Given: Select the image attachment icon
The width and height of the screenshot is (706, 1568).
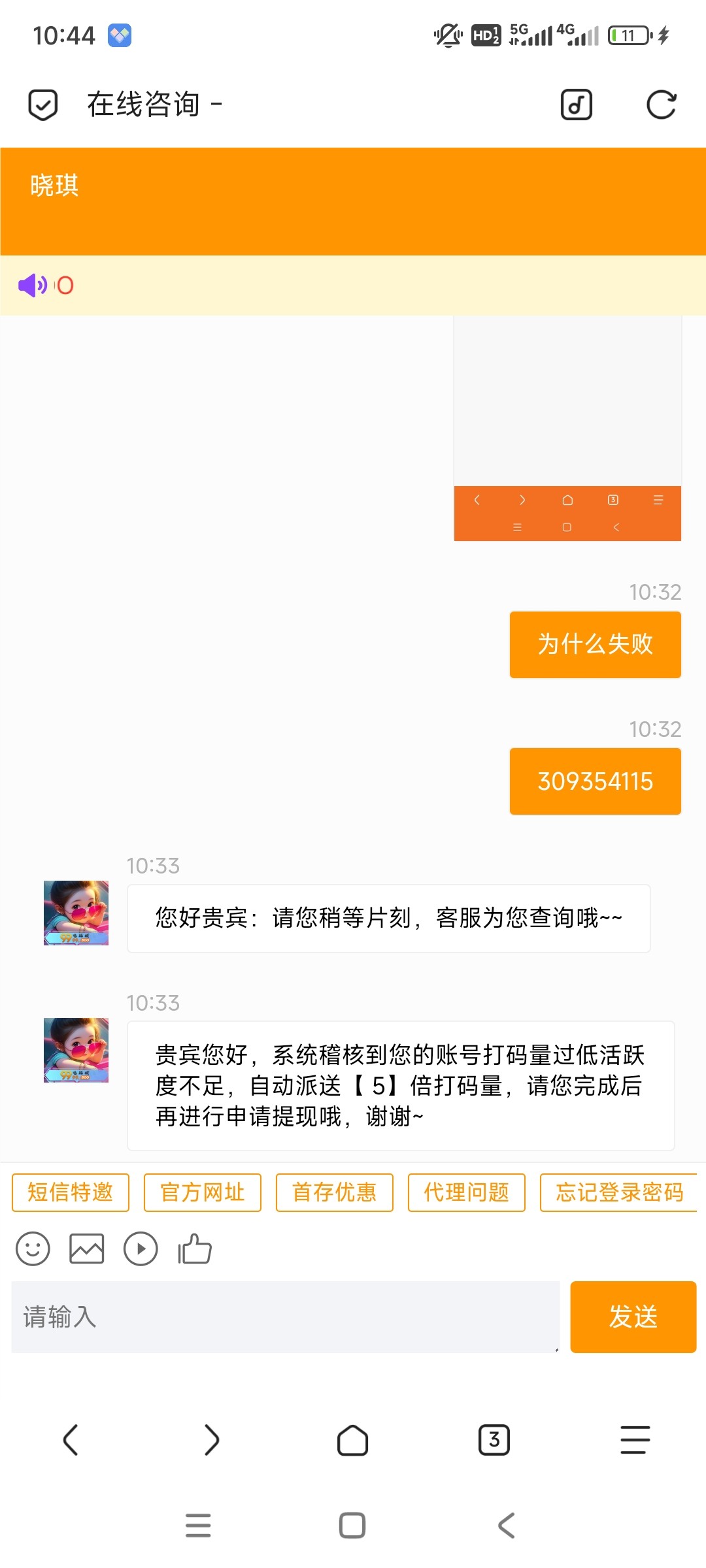Looking at the screenshot, I should point(86,1249).
